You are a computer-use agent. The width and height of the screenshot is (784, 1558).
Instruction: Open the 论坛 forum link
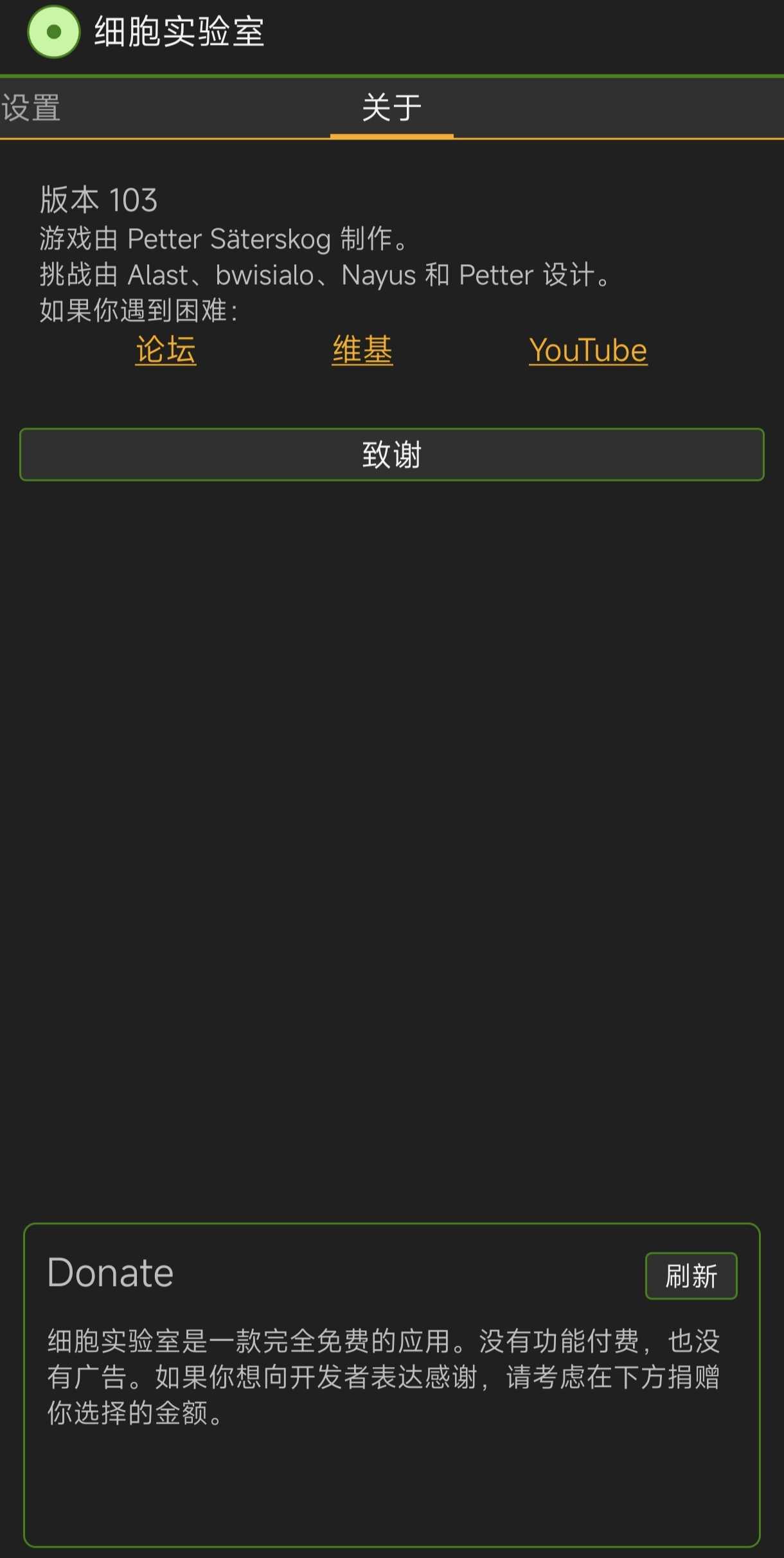[166, 350]
